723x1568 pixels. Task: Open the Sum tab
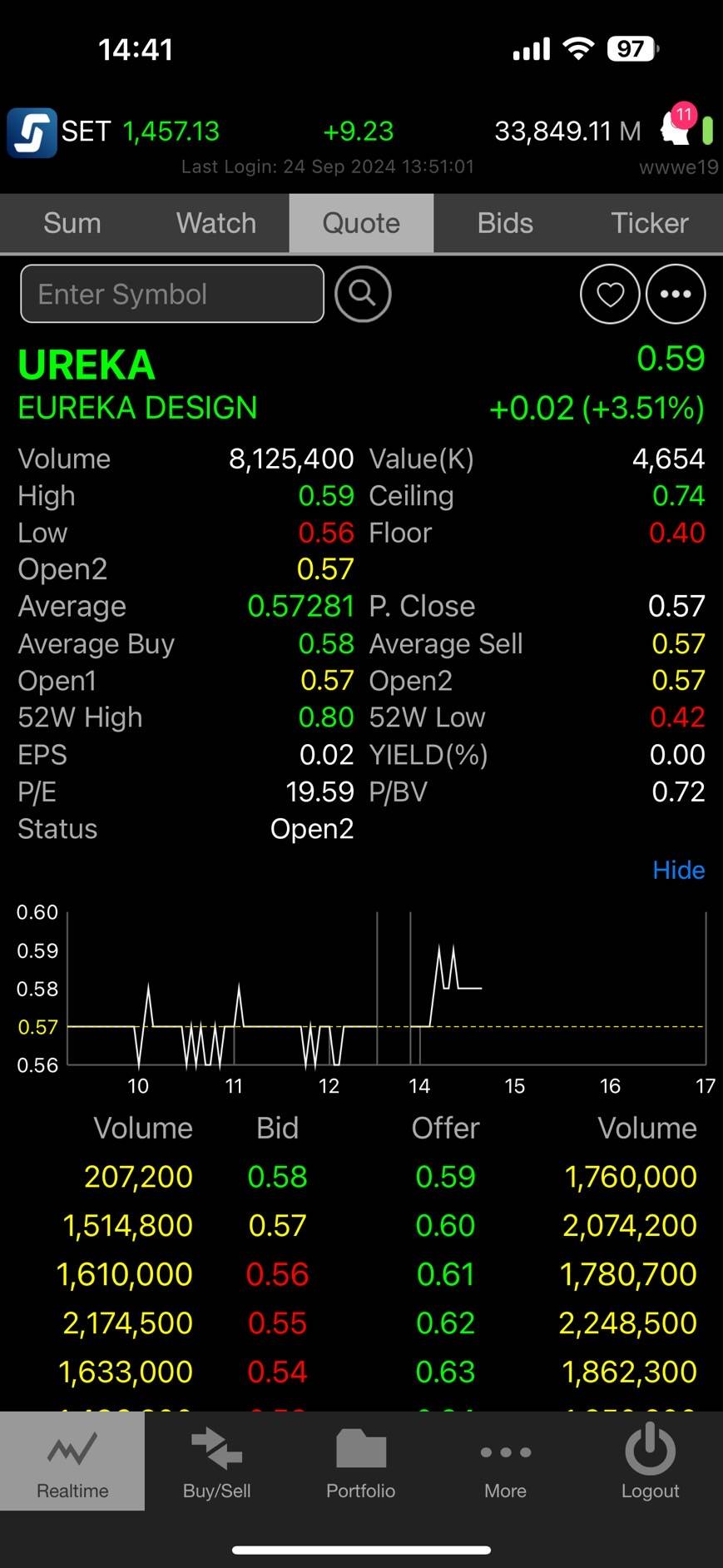point(72,223)
